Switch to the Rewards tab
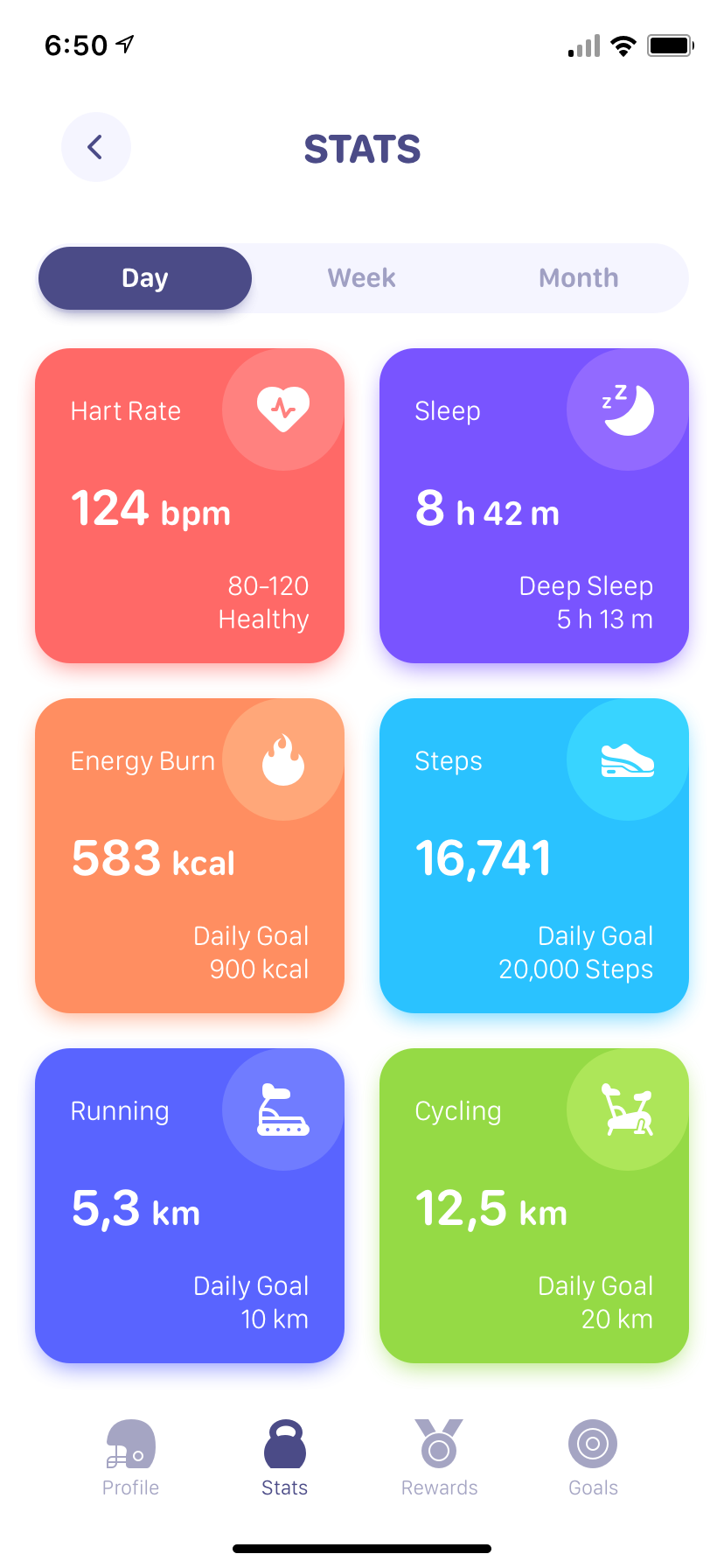 [439, 1458]
